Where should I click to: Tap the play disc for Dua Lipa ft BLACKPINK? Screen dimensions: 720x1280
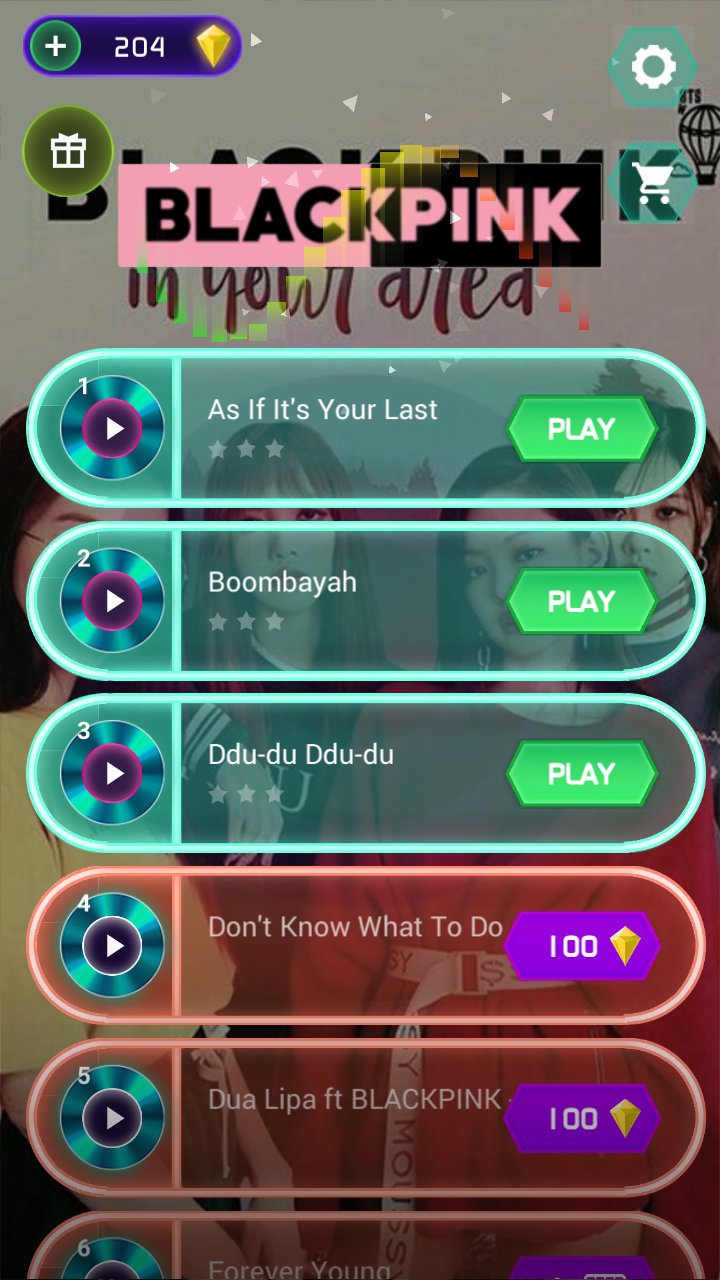pyautogui.click(x=110, y=1117)
